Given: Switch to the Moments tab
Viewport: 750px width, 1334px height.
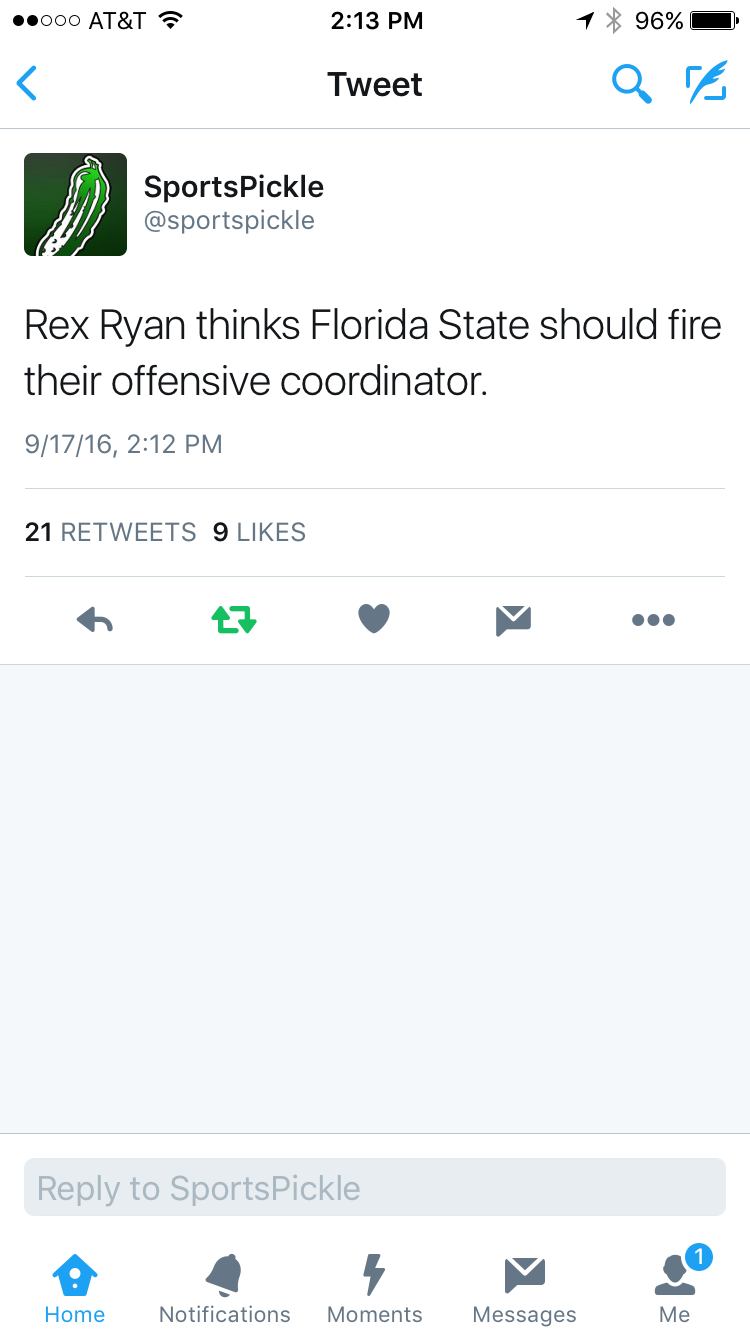Looking at the screenshot, I should point(375,1290).
